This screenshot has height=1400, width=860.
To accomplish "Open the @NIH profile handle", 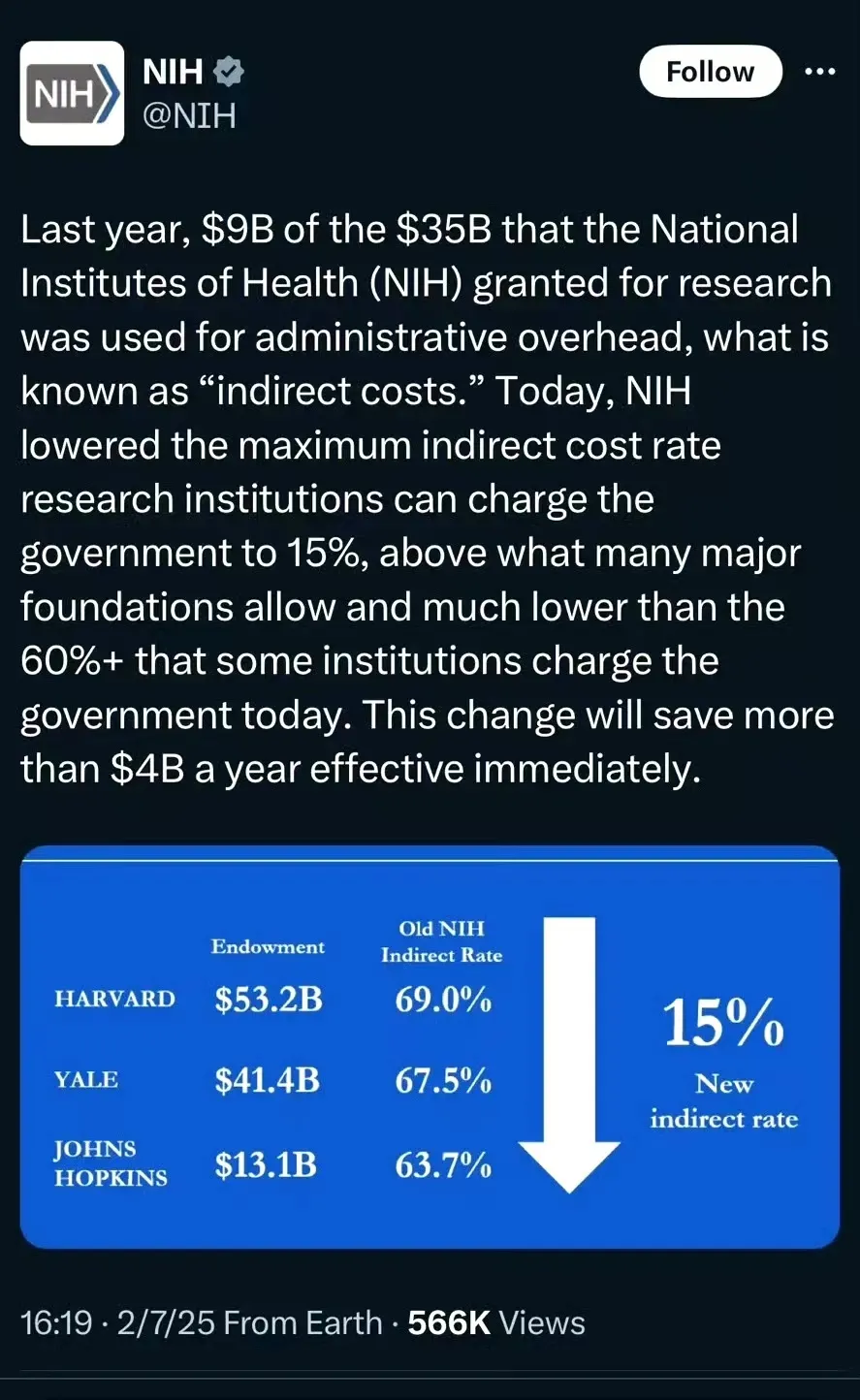I will 190,116.
